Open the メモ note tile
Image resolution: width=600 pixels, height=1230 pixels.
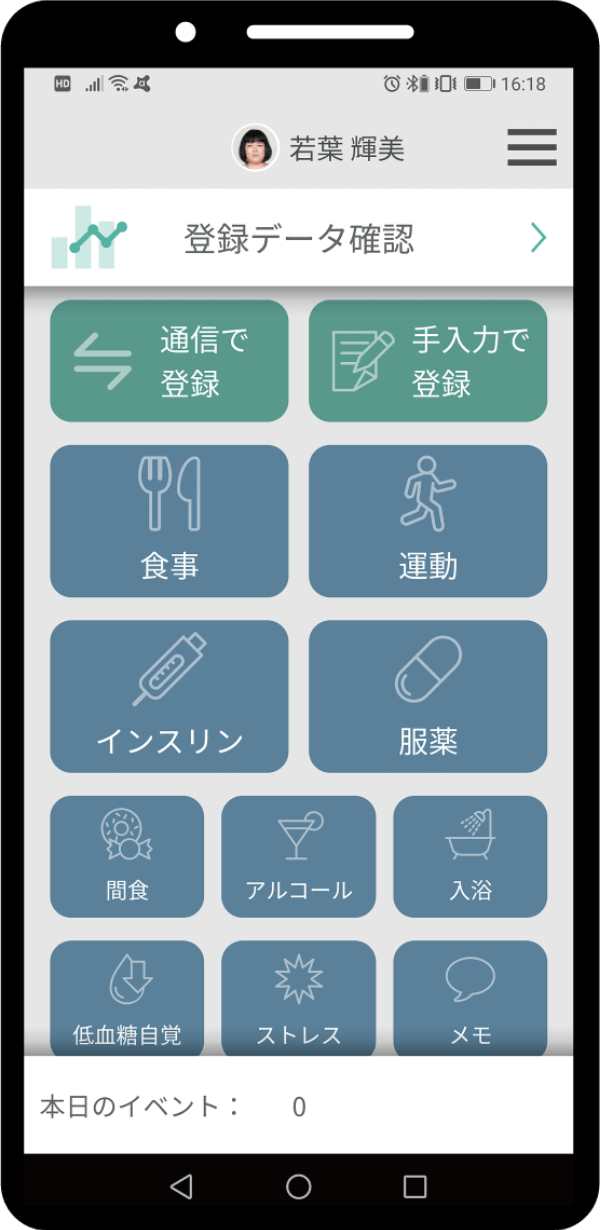(x=470, y=999)
